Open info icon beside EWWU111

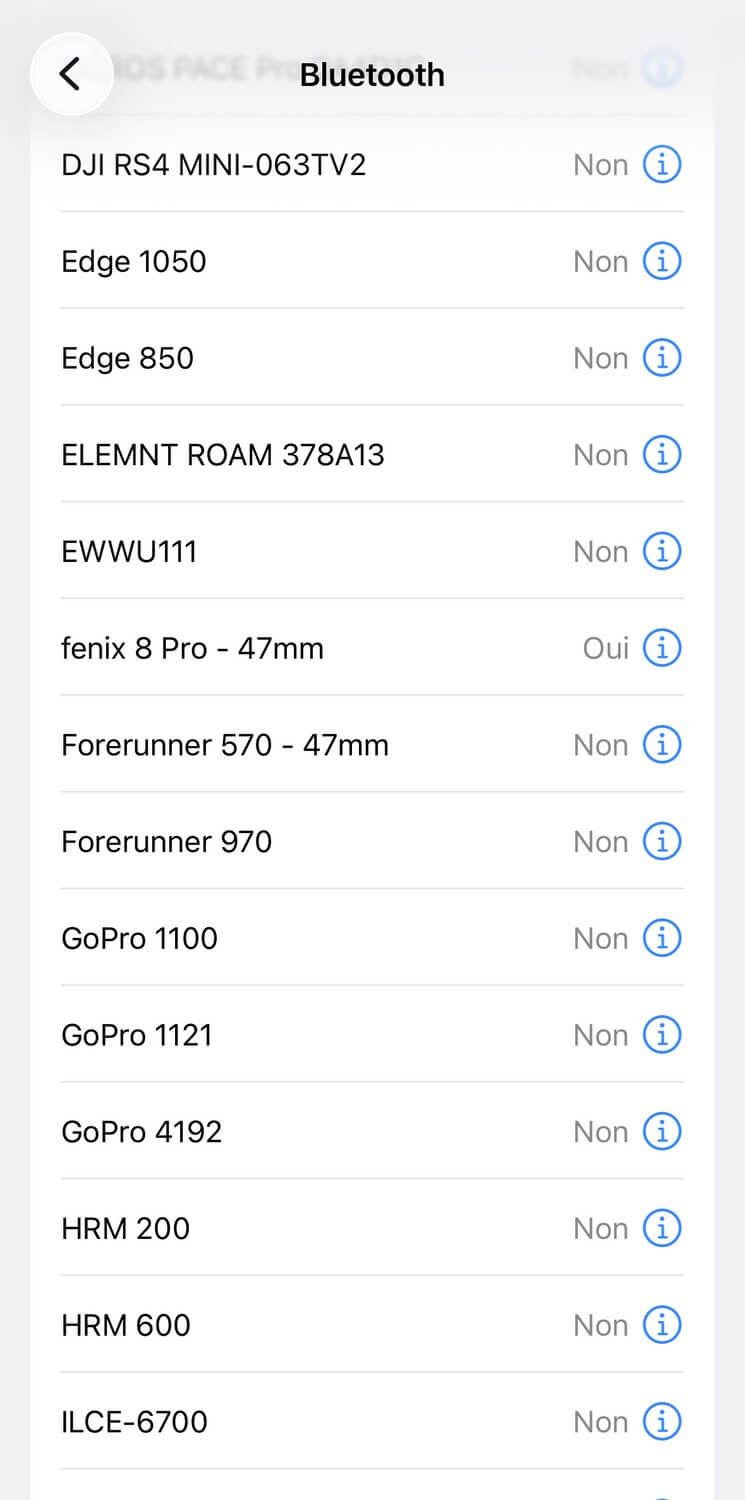point(661,551)
